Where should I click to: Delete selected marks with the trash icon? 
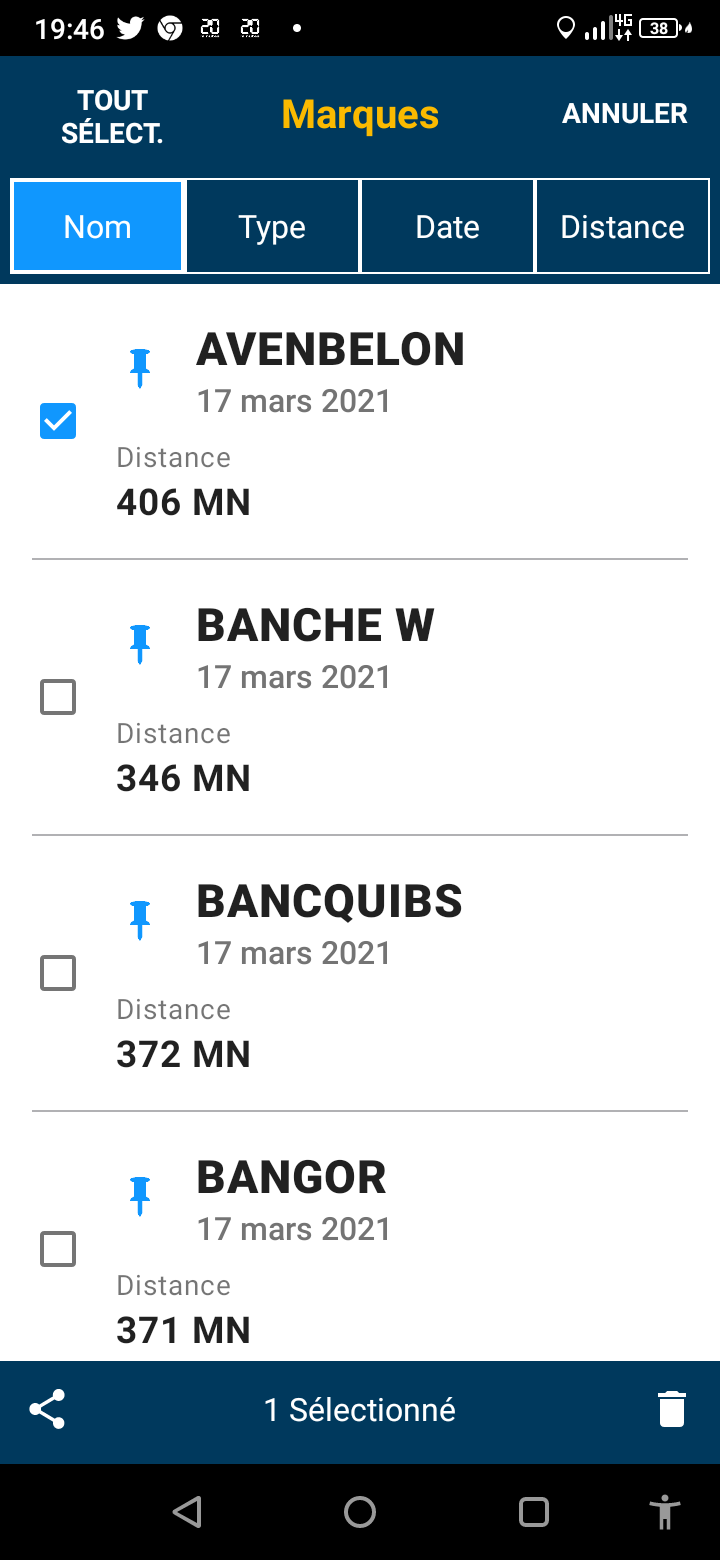click(x=672, y=1409)
